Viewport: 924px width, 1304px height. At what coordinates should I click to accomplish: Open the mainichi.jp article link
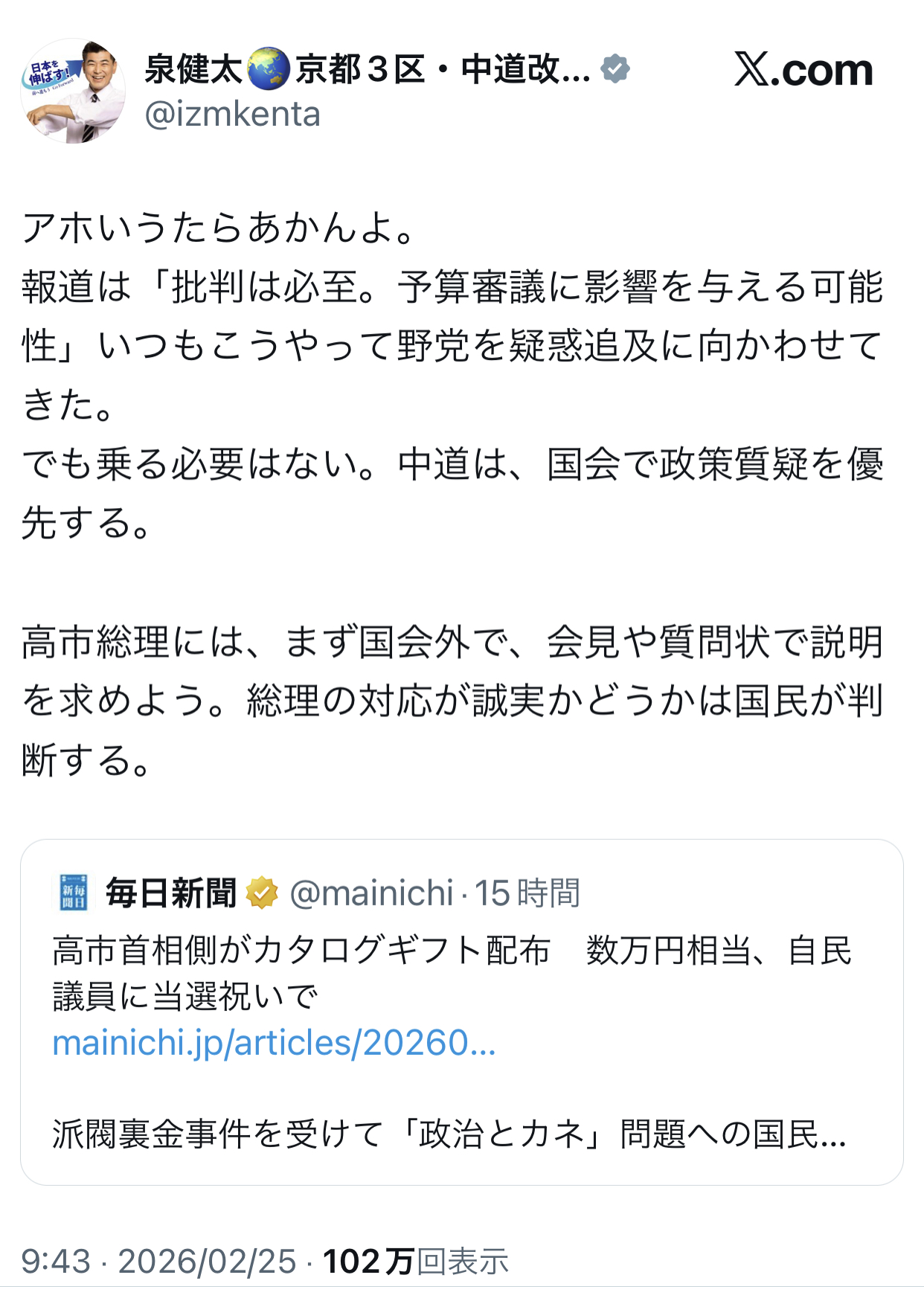point(274,1043)
